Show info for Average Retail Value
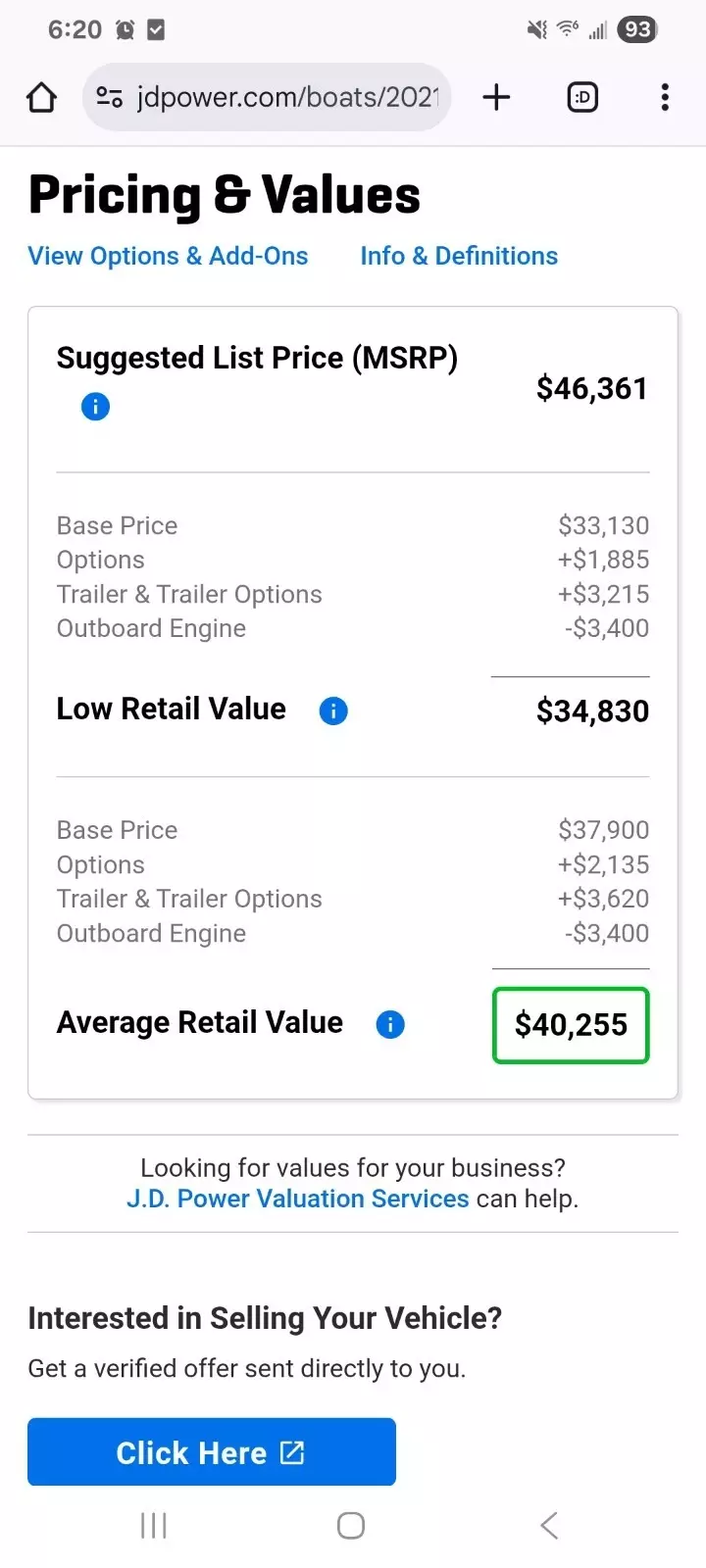The image size is (706, 1568). tap(390, 1025)
